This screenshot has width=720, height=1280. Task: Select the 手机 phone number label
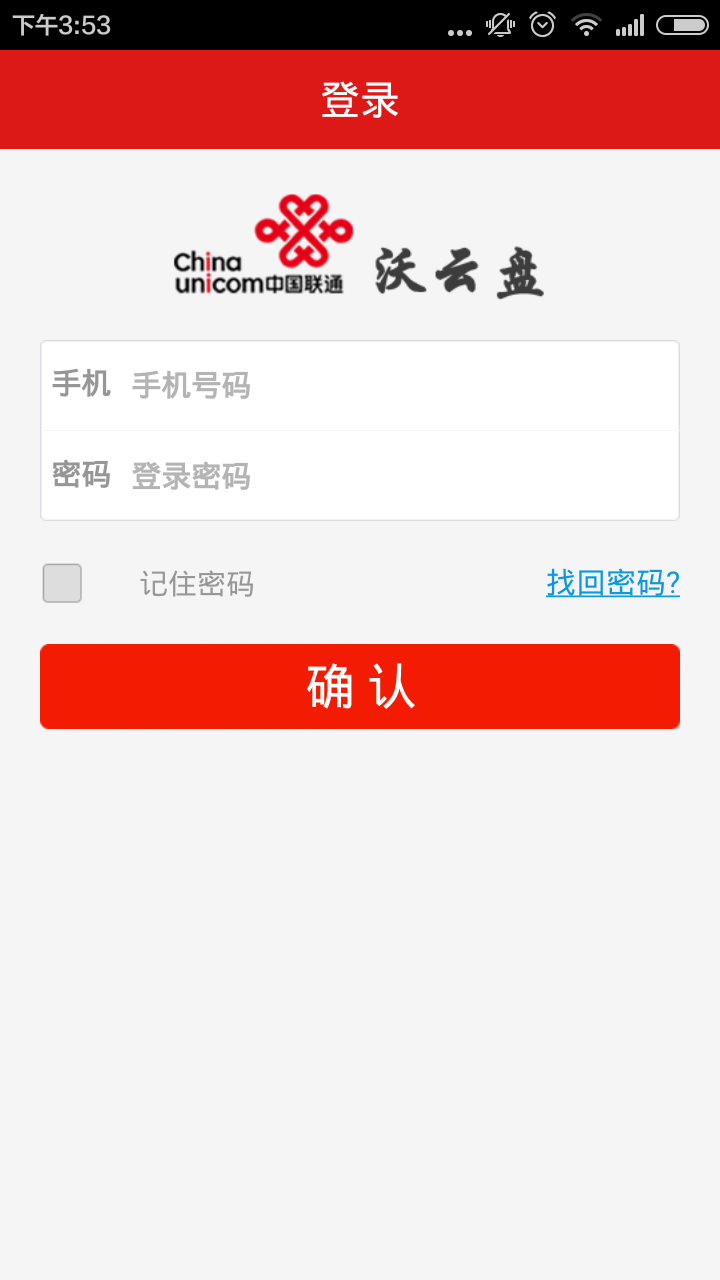[84, 385]
